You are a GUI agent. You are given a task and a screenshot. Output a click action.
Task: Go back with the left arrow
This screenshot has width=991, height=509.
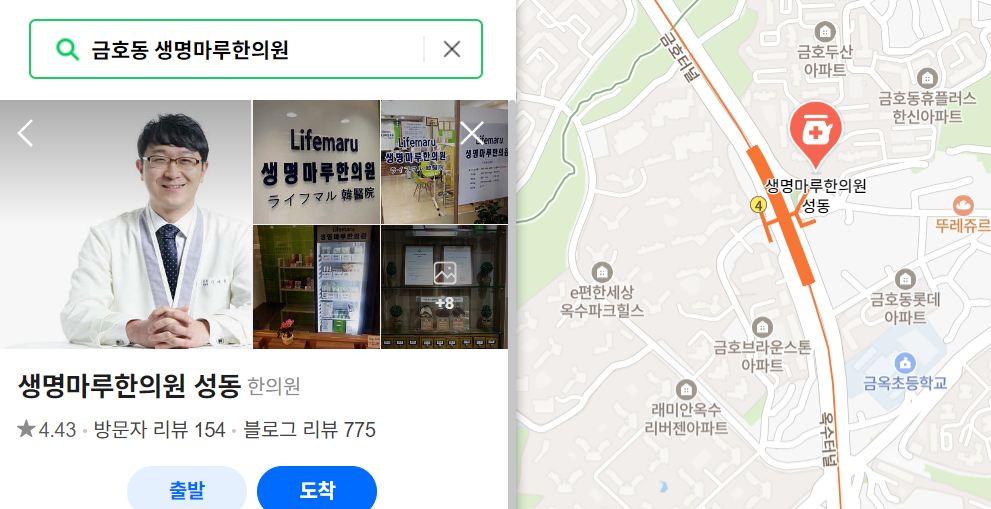pos(26,132)
